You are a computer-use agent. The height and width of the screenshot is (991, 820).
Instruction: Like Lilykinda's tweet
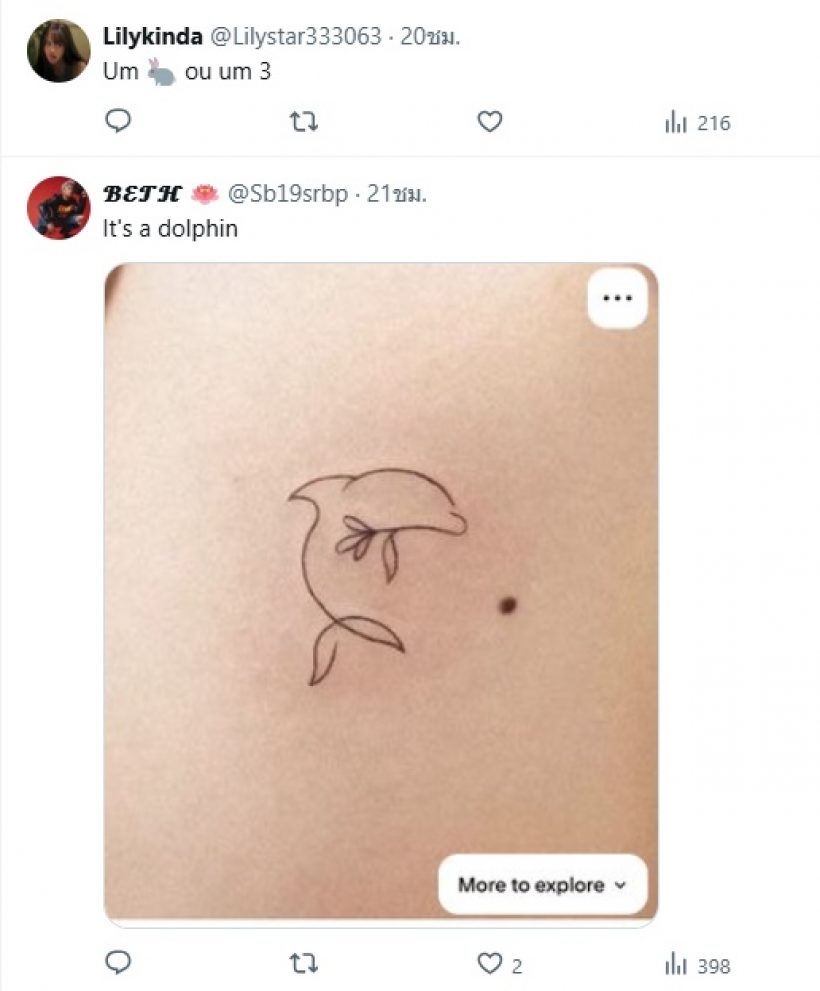tap(489, 122)
